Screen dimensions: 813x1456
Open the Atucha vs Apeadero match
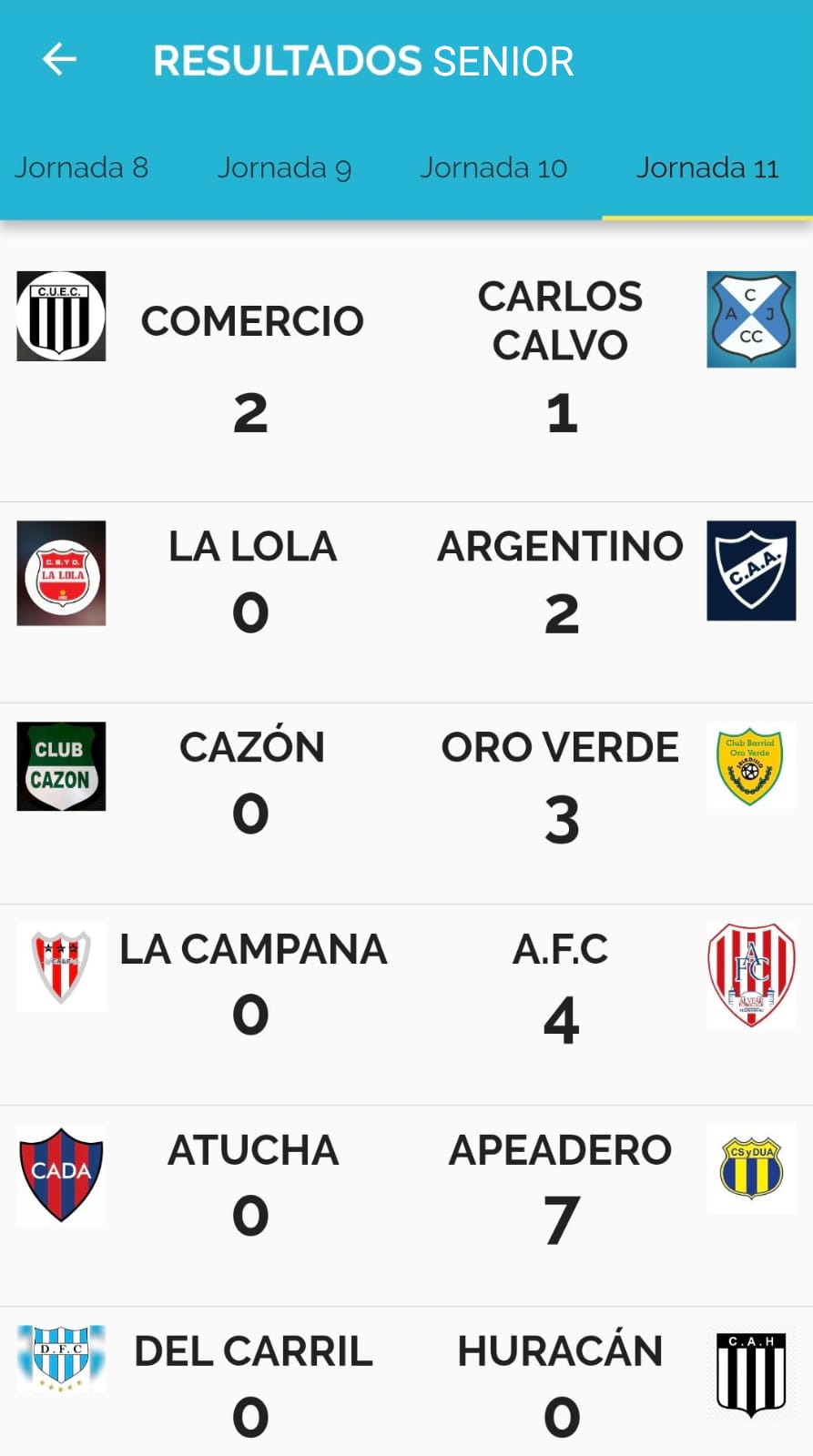tap(406, 1206)
